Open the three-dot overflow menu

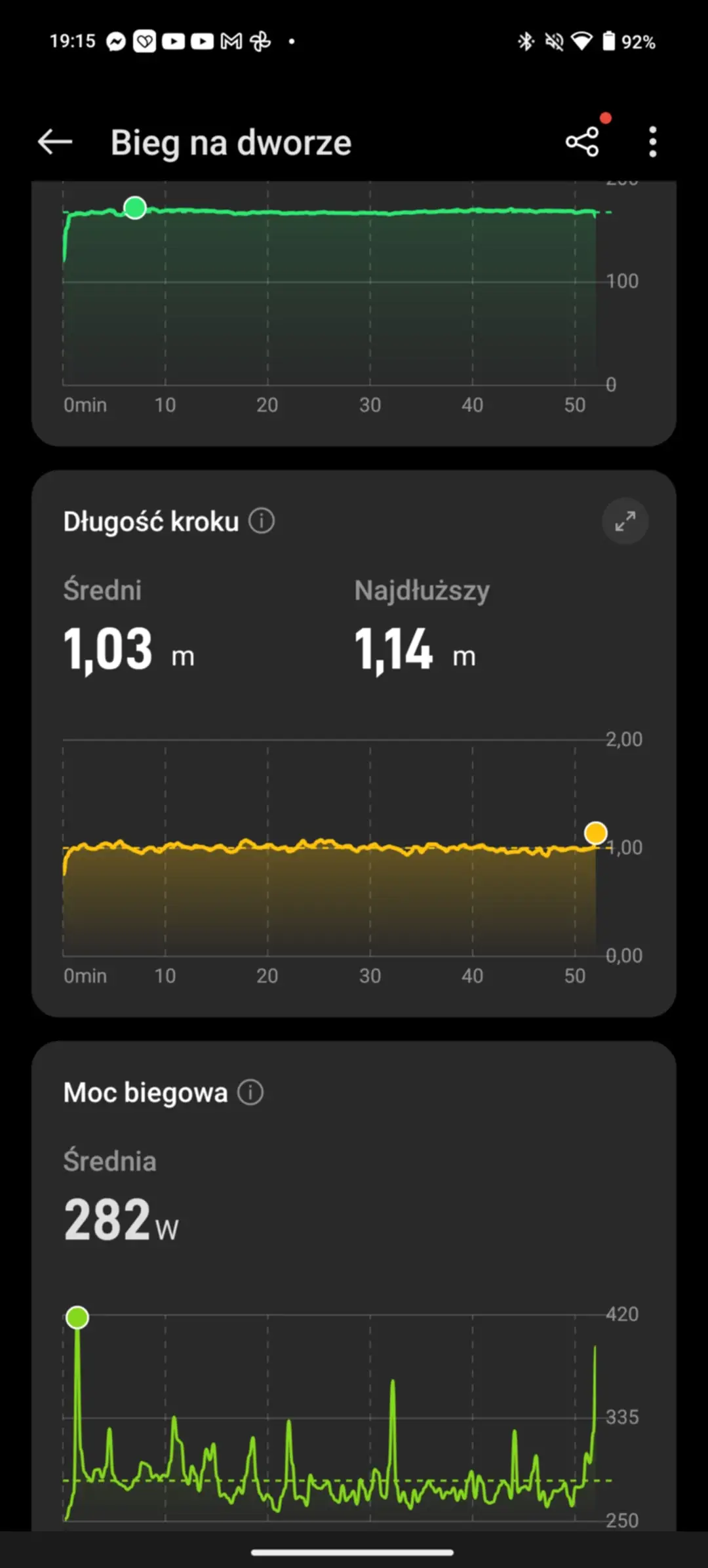click(x=652, y=142)
